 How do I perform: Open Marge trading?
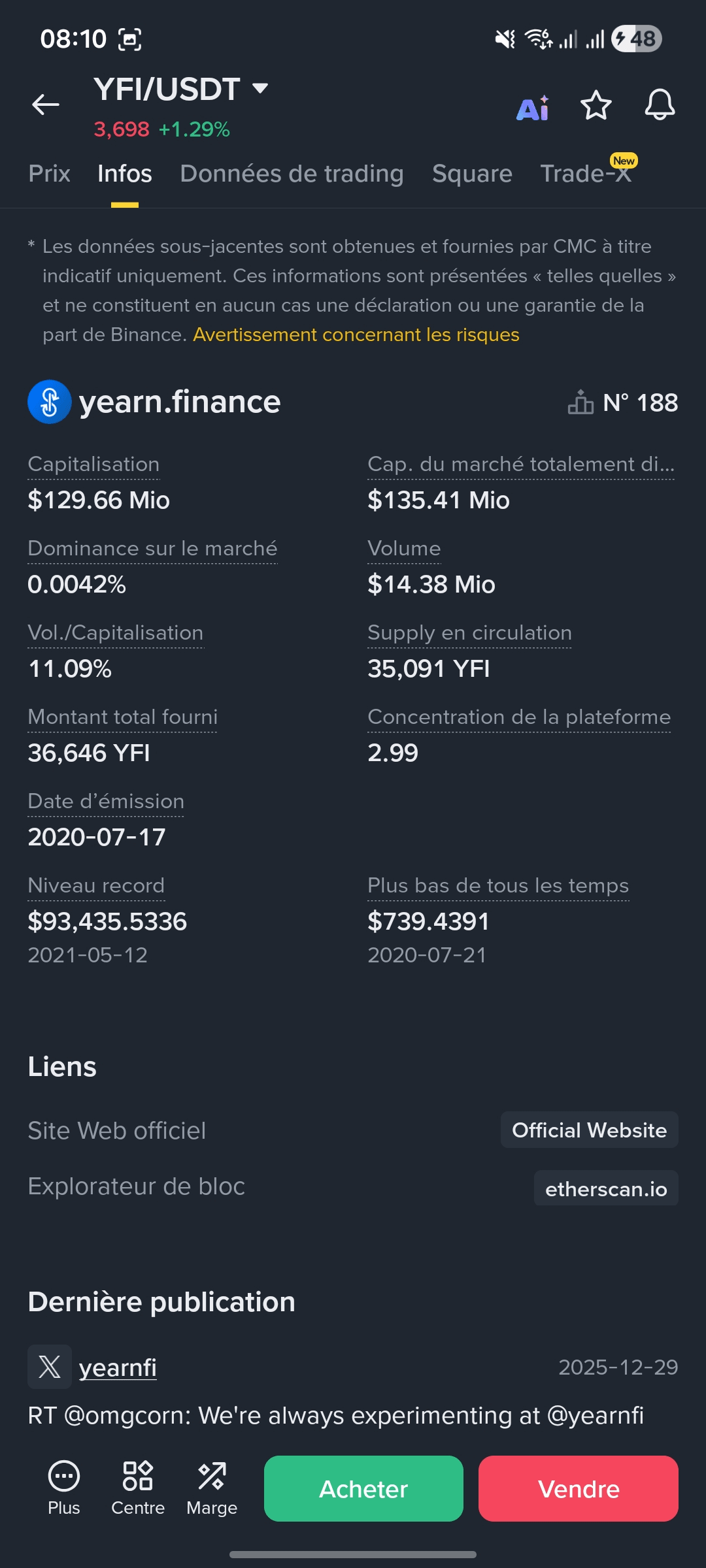point(212,1488)
